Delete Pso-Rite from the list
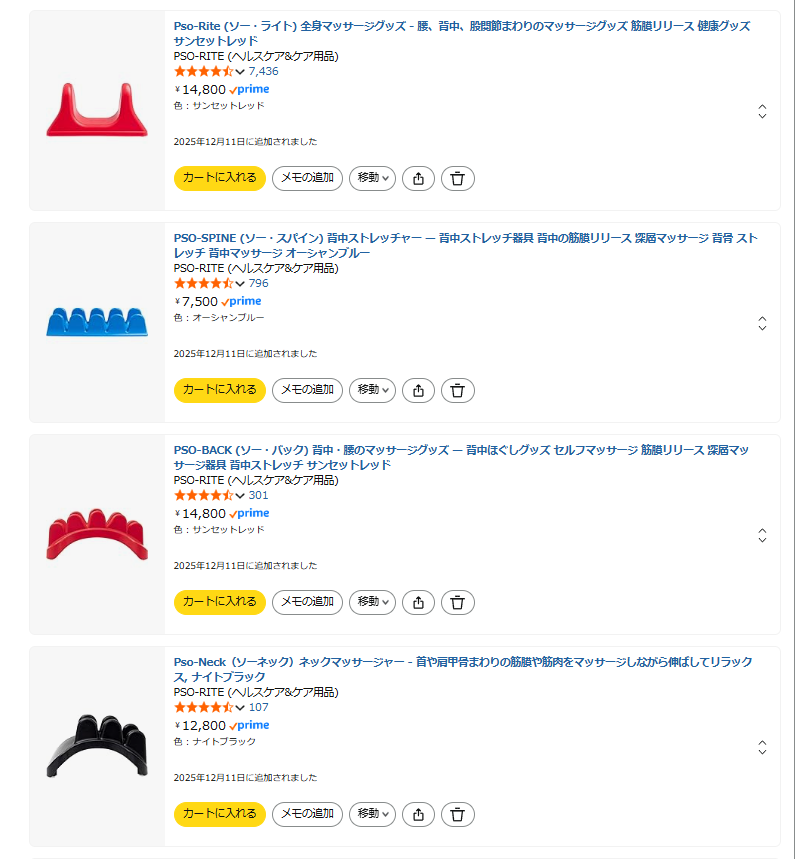Screen dimensions: 795x859 coord(457,178)
